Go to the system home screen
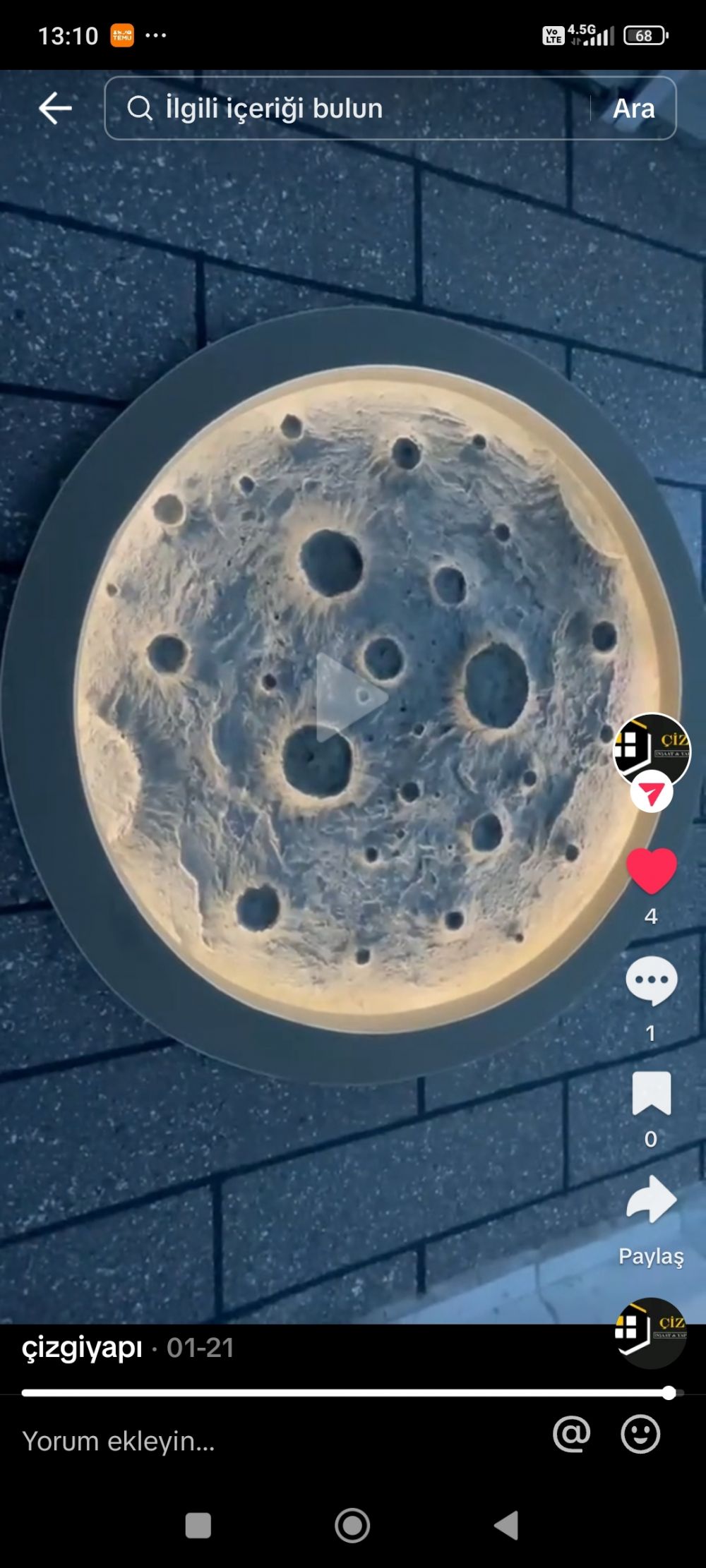This screenshot has height=1568, width=706. coord(352,1525)
